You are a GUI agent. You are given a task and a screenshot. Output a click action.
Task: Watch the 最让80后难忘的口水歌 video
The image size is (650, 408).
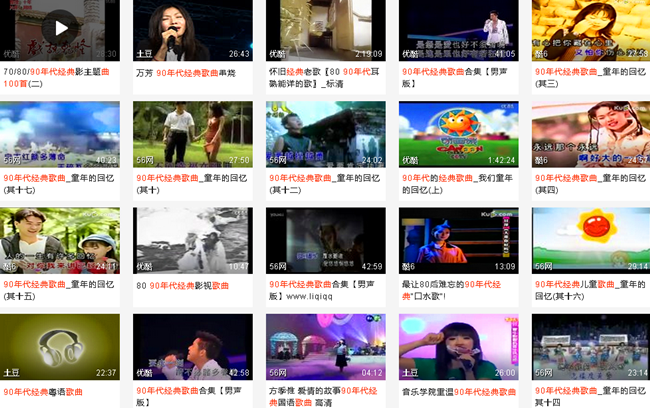click(458, 240)
